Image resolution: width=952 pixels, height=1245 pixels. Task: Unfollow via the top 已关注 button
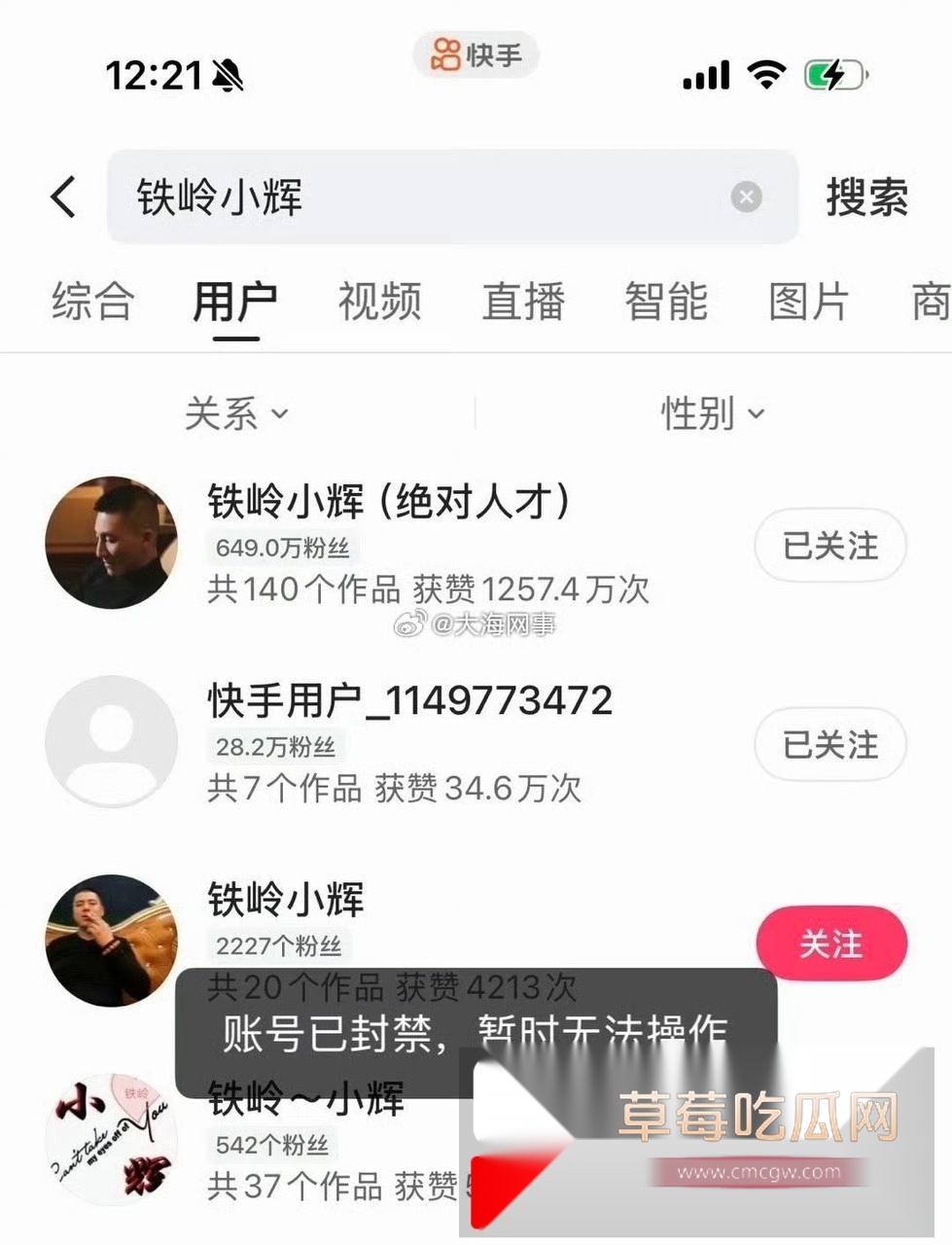[x=830, y=546]
